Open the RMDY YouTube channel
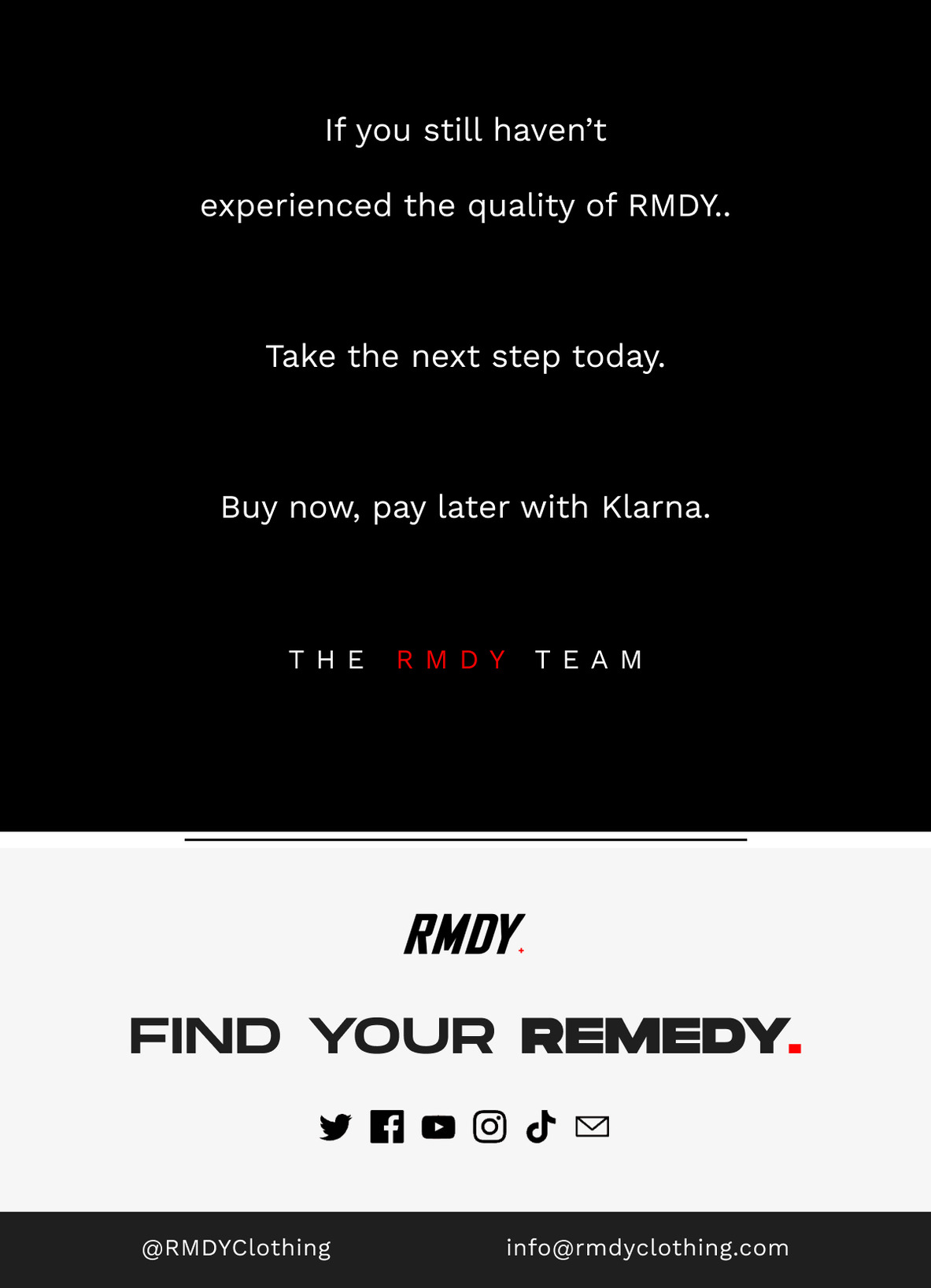The width and height of the screenshot is (931, 1288). pos(438,1127)
